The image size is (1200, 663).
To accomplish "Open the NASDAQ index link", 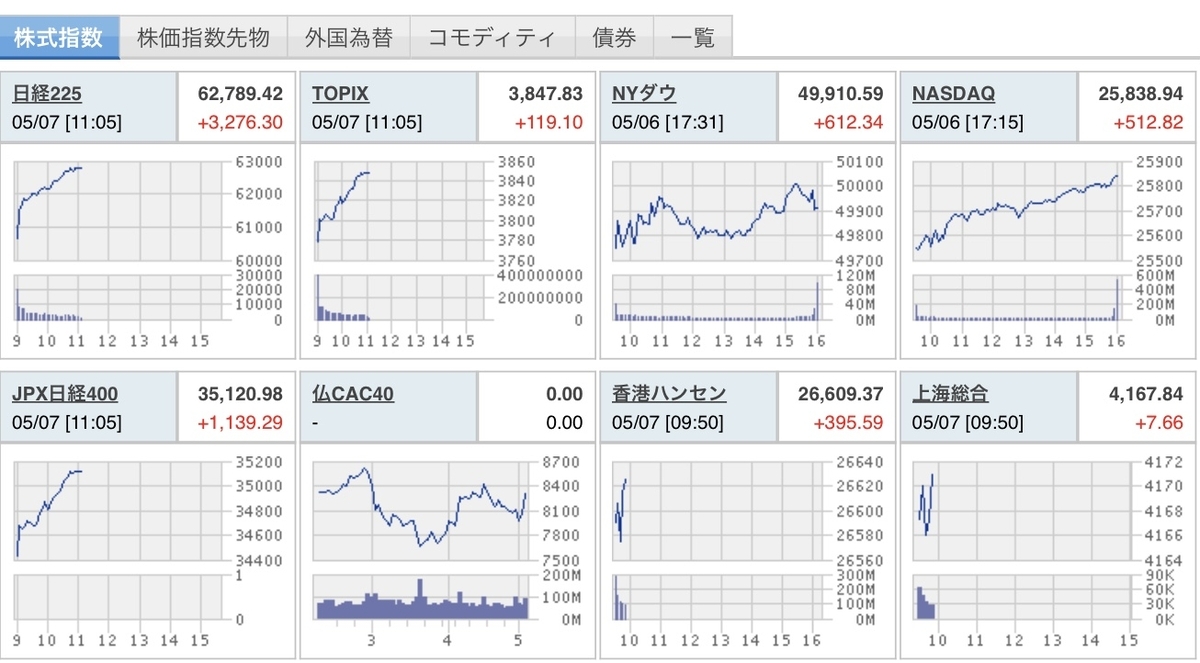I will click(x=953, y=94).
